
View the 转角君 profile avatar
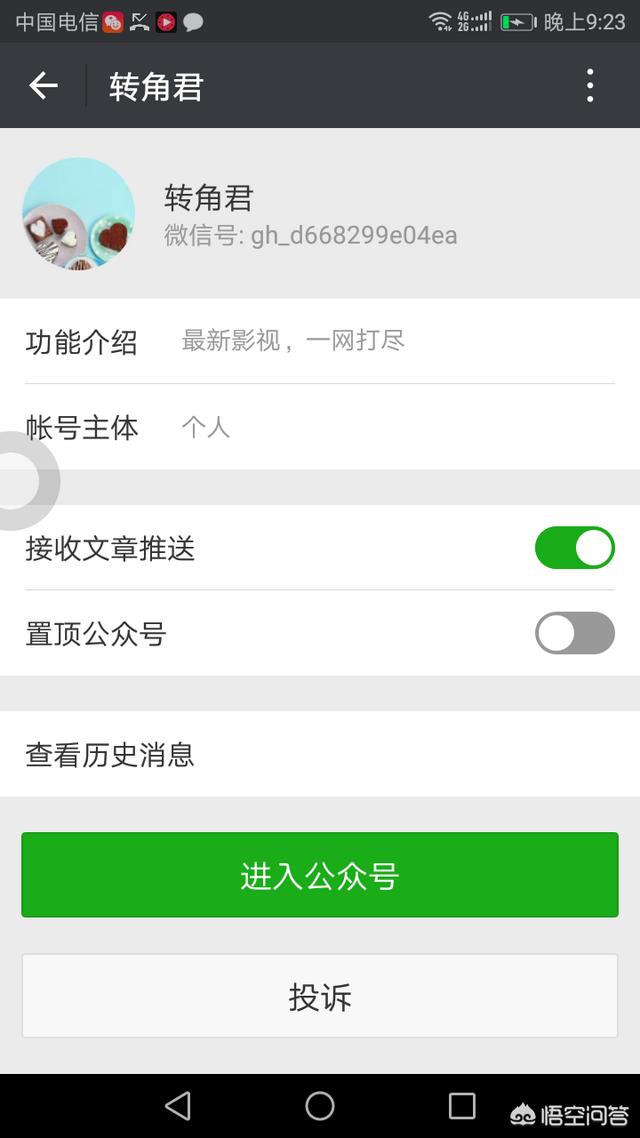click(78, 213)
